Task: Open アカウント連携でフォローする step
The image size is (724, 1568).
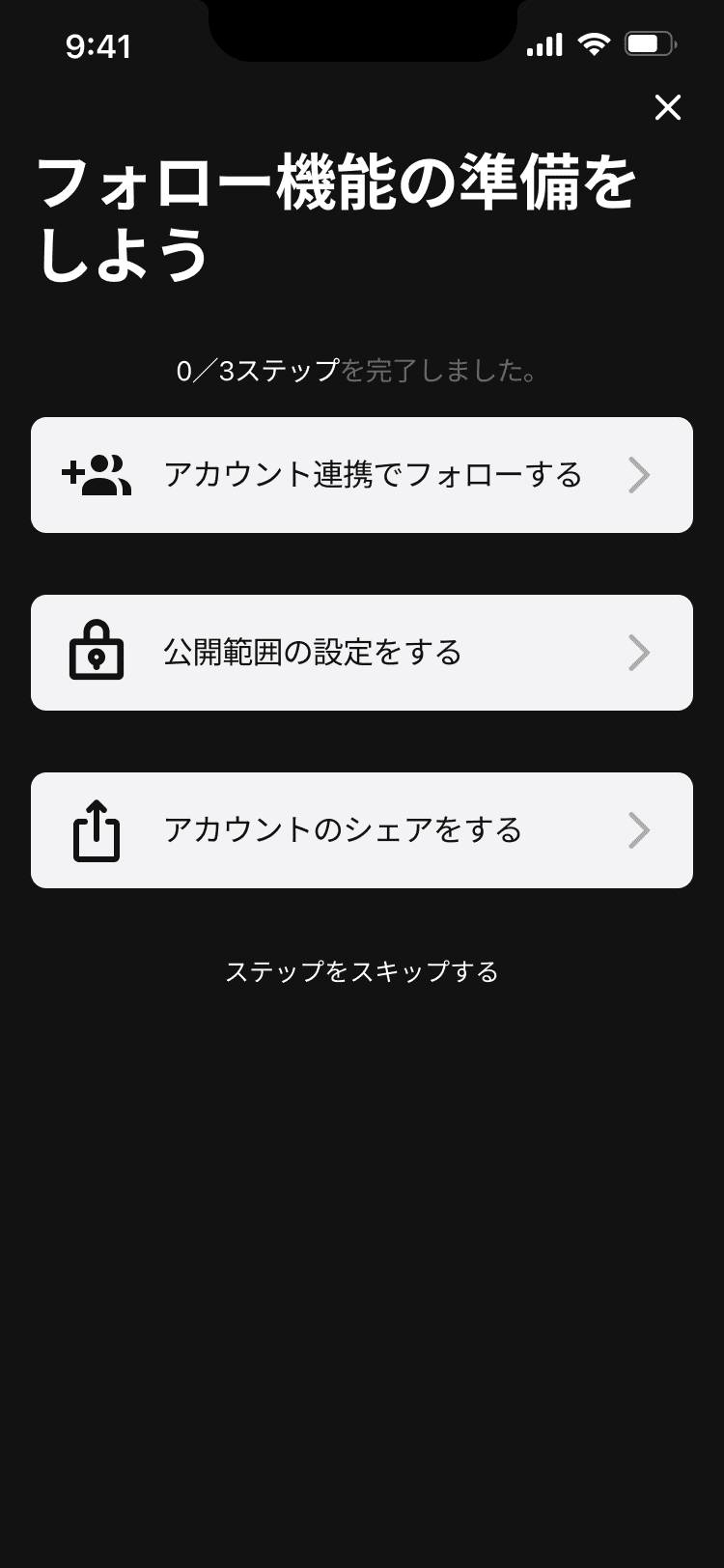Action: [x=362, y=475]
